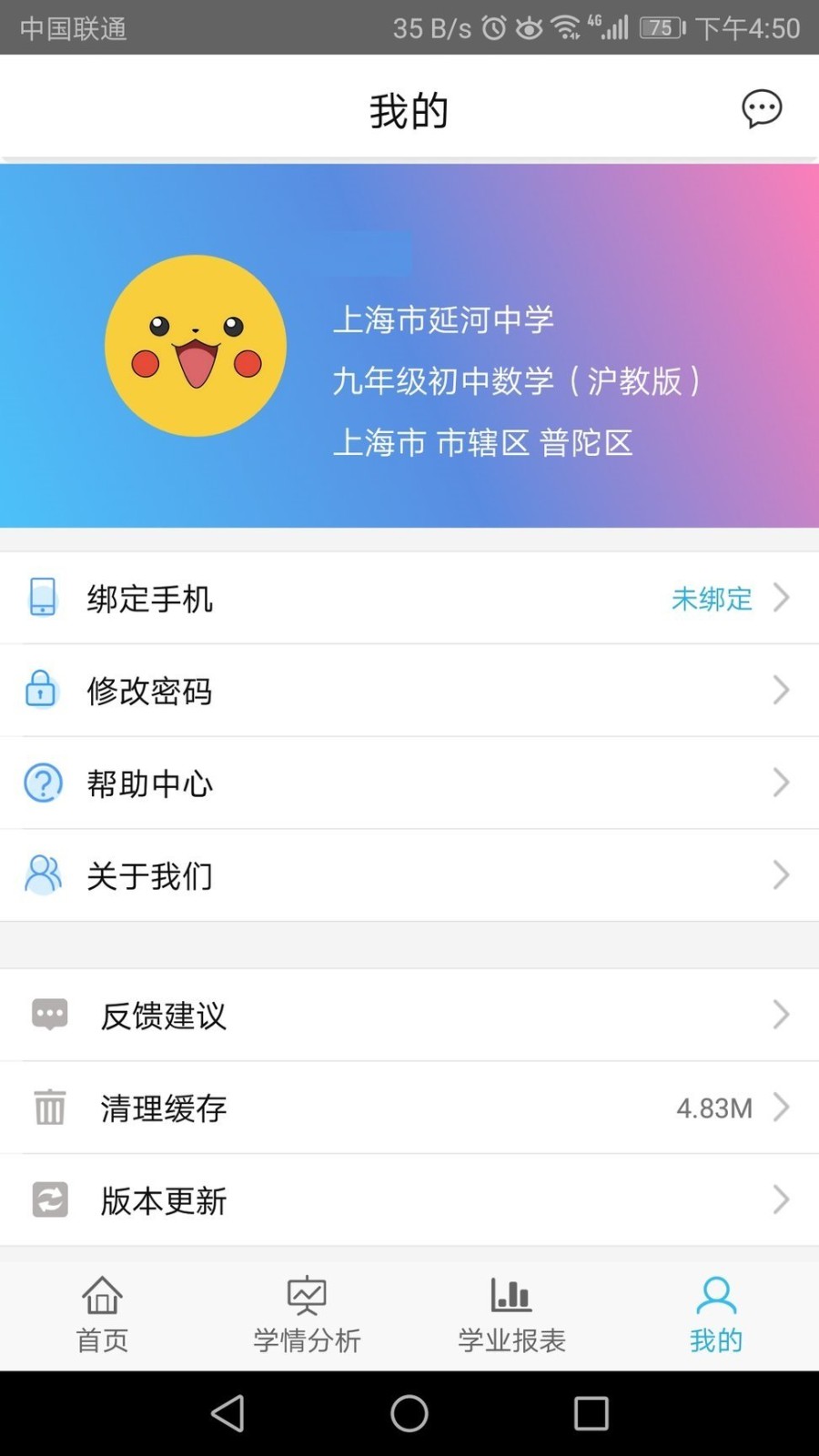This screenshot has height=1456, width=819.
Task: Click the 版本更新 refresh icon
Action: 48,1199
